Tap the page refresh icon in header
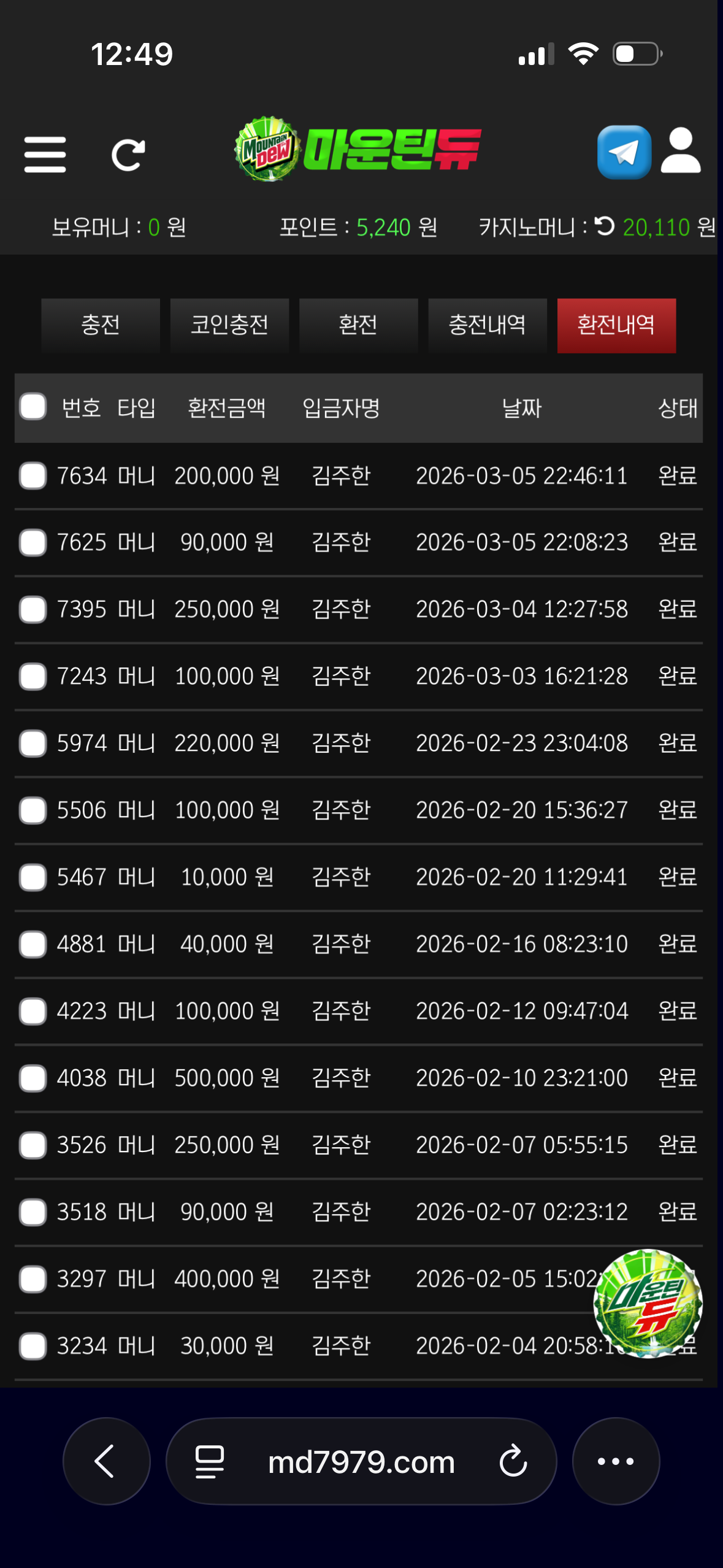Image resolution: width=723 pixels, height=1568 pixels. pos(128,154)
